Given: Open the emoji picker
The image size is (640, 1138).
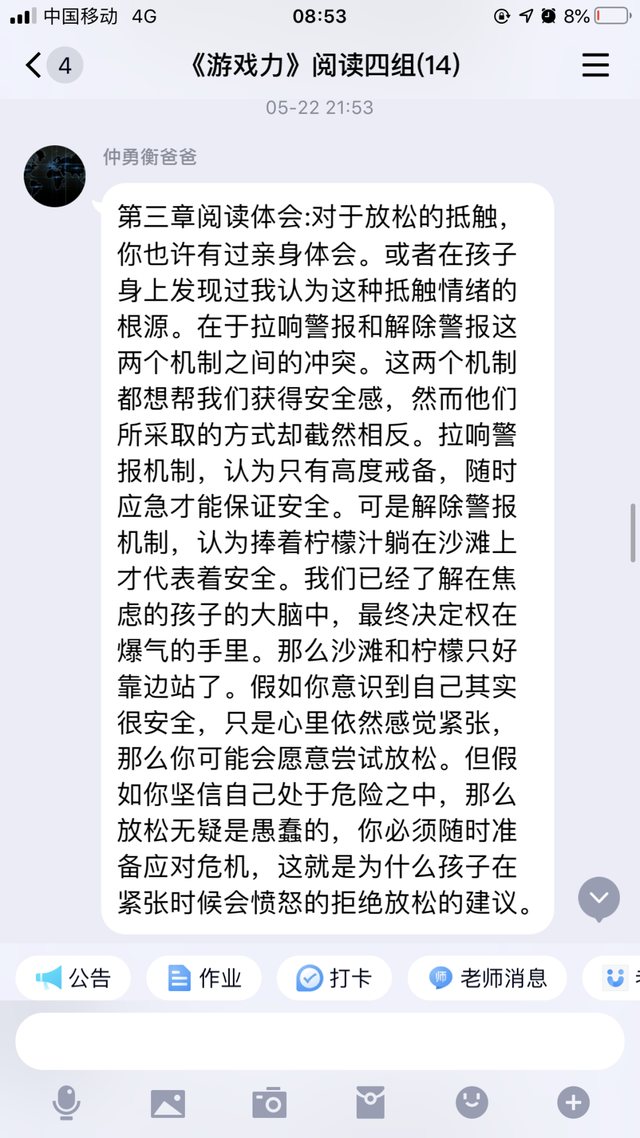Looking at the screenshot, I should (x=472, y=1102).
